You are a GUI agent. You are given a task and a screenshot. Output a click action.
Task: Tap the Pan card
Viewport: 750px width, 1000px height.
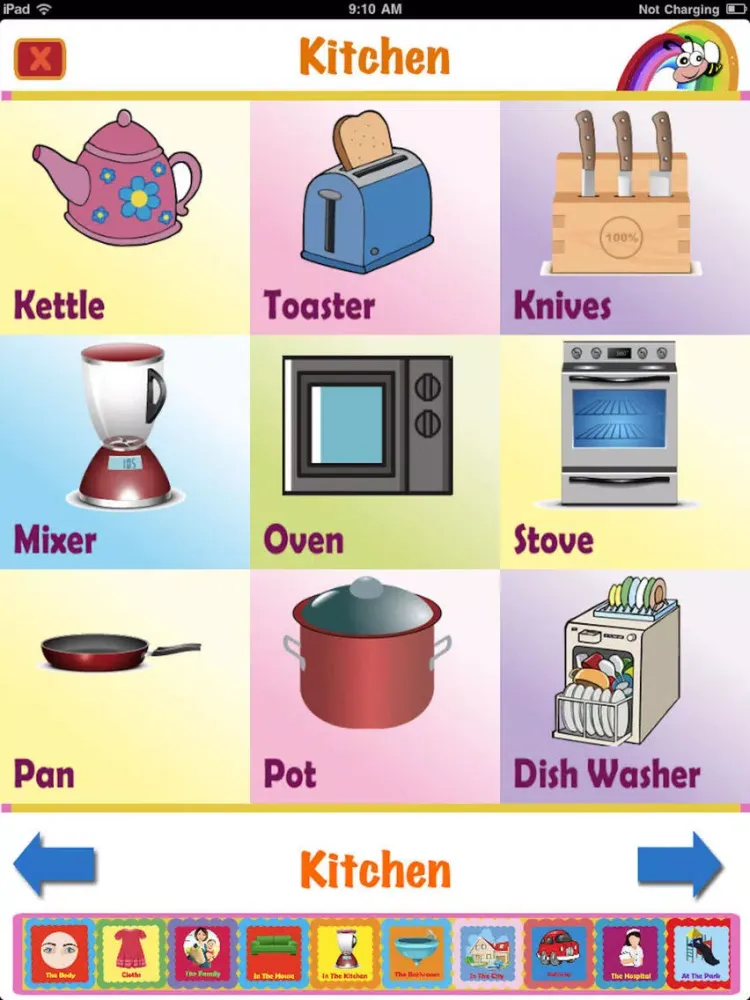click(124, 686)
